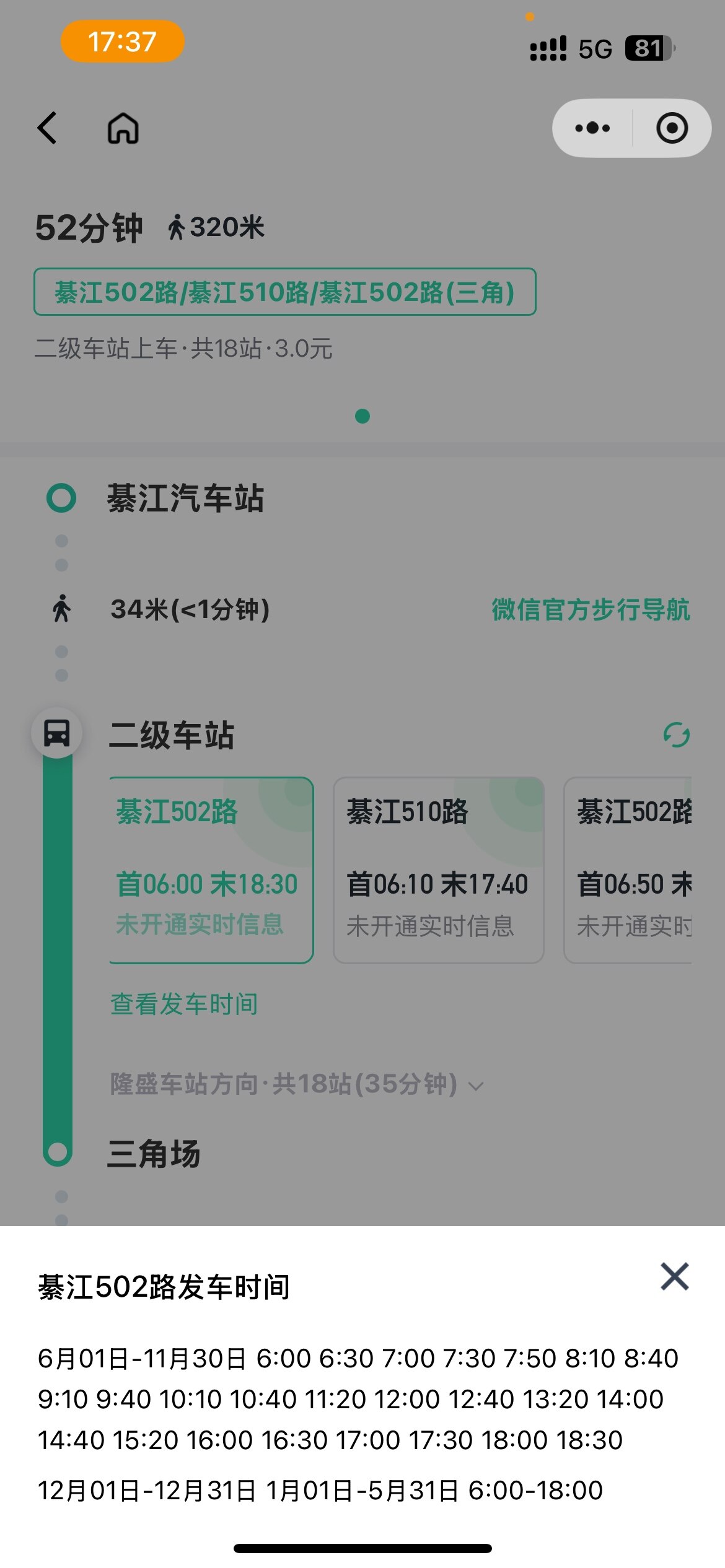Viewport: 725px width, 1568px height.
Task: Return to the mini program home
Action: [x=123, y=128]
